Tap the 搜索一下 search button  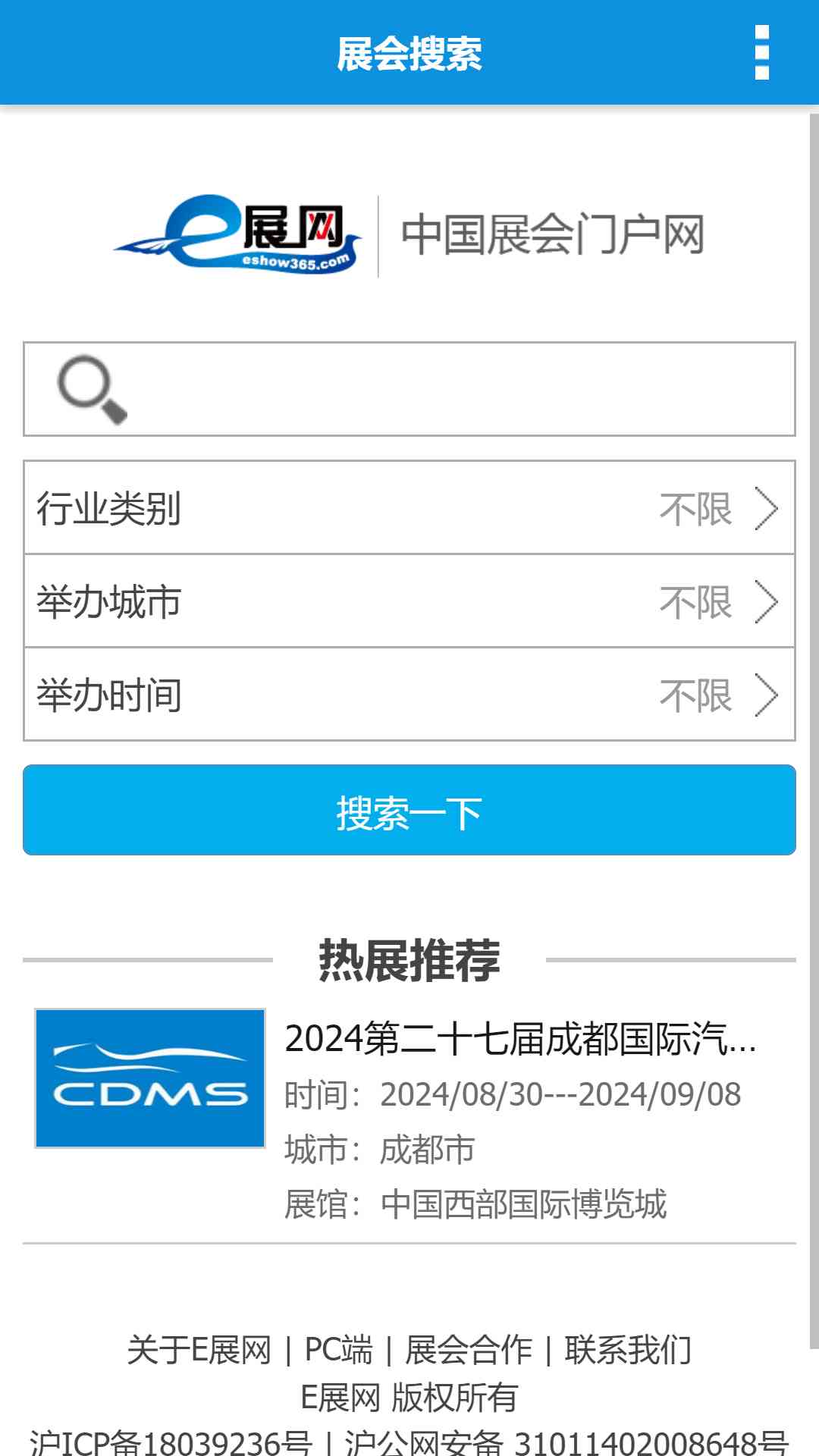pos(409,810)
